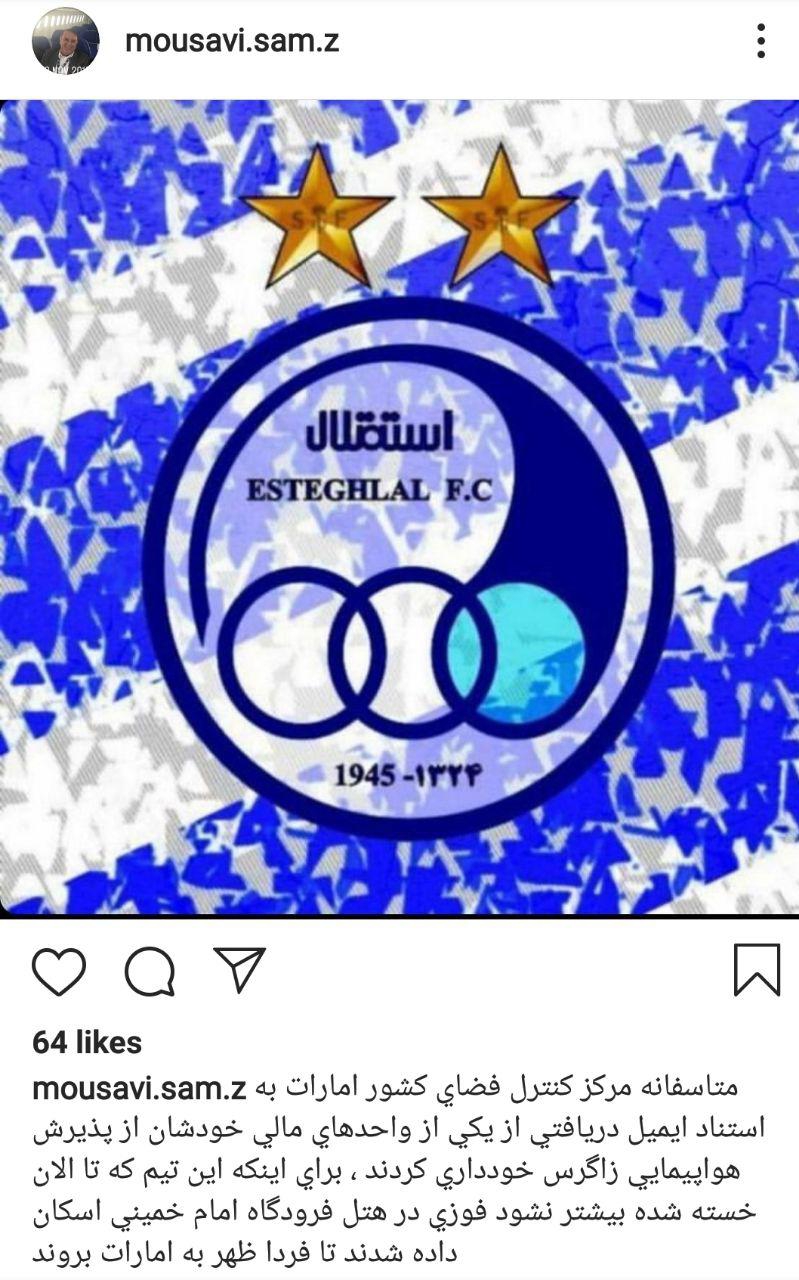Comment on the Esteghlal post

150,969
